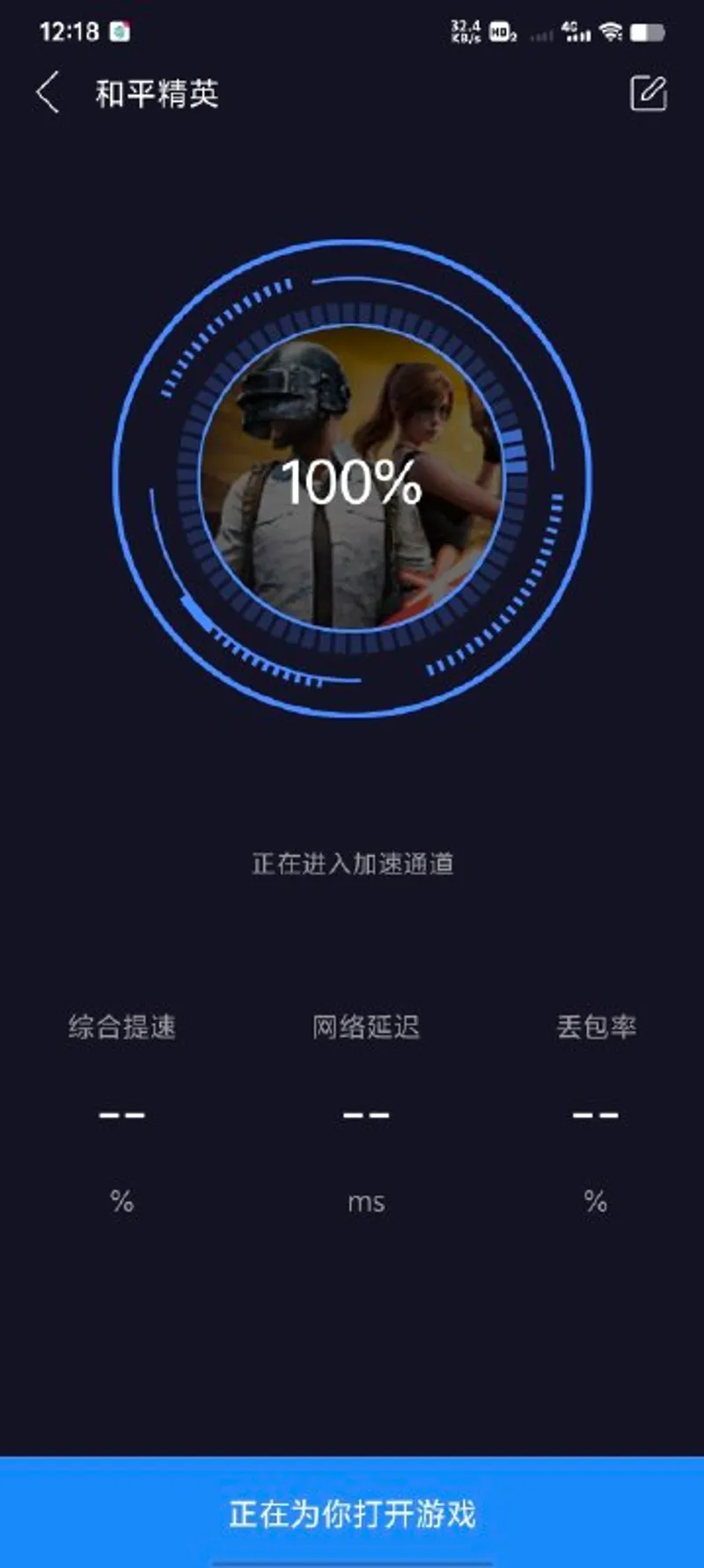Tap the 网络延迟 latency stat
The height and width of the screenshot is (1568, 704).
click(365, 1025)
